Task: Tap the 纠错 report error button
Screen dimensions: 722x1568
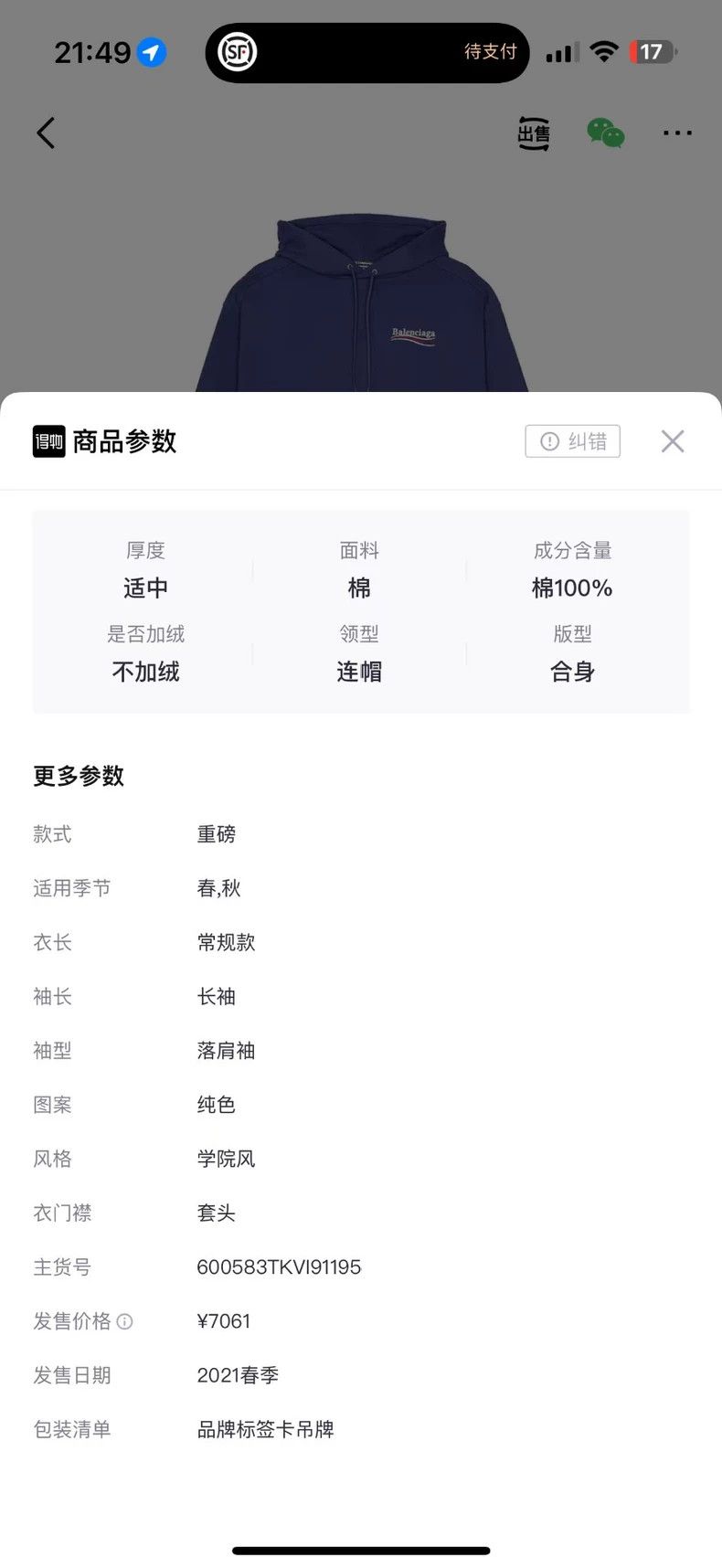Action: click(573, 441)
